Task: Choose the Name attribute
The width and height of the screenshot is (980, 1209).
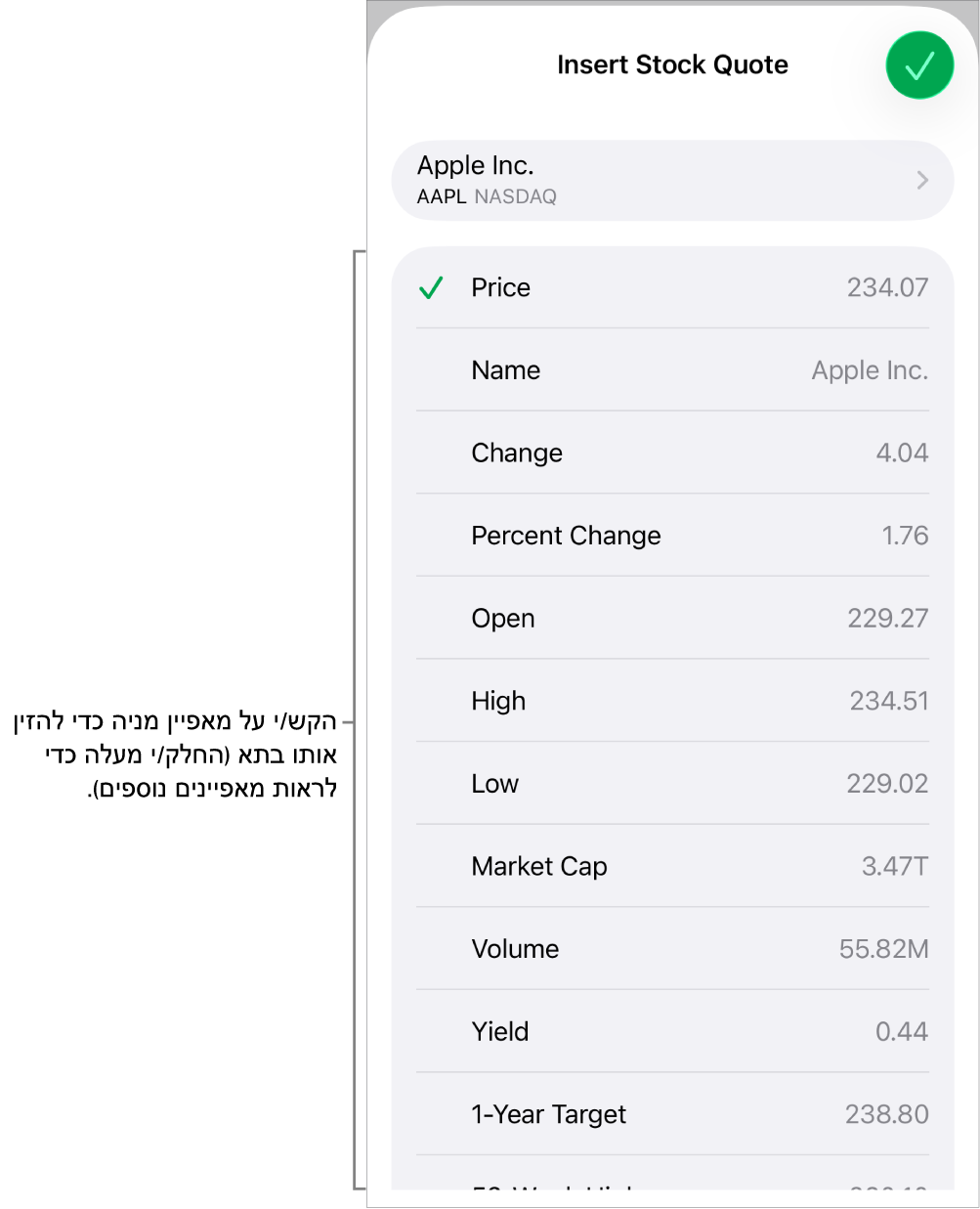Action: (672, 370)
